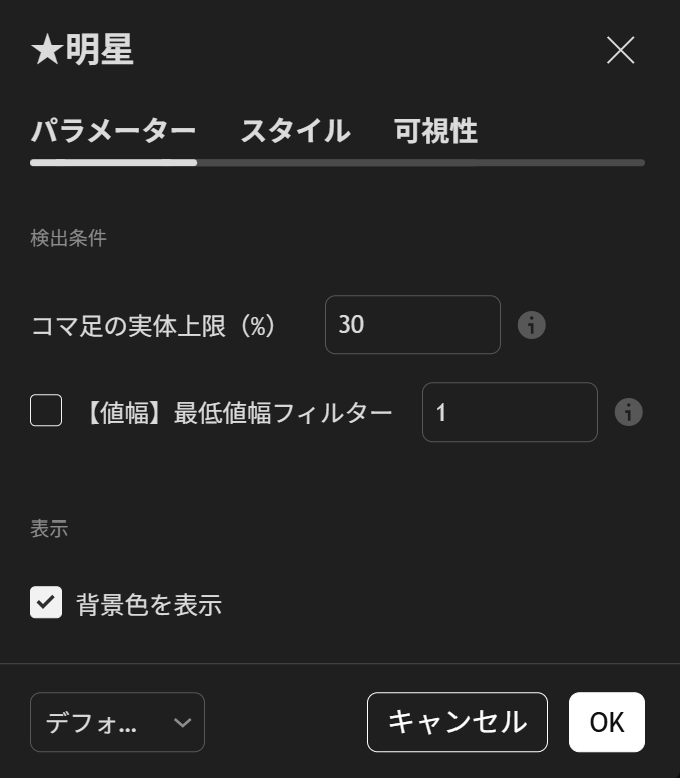Viewport: 680px width, 778px height.
Task: Tap the キャンセル button
Action: point(457,722)
